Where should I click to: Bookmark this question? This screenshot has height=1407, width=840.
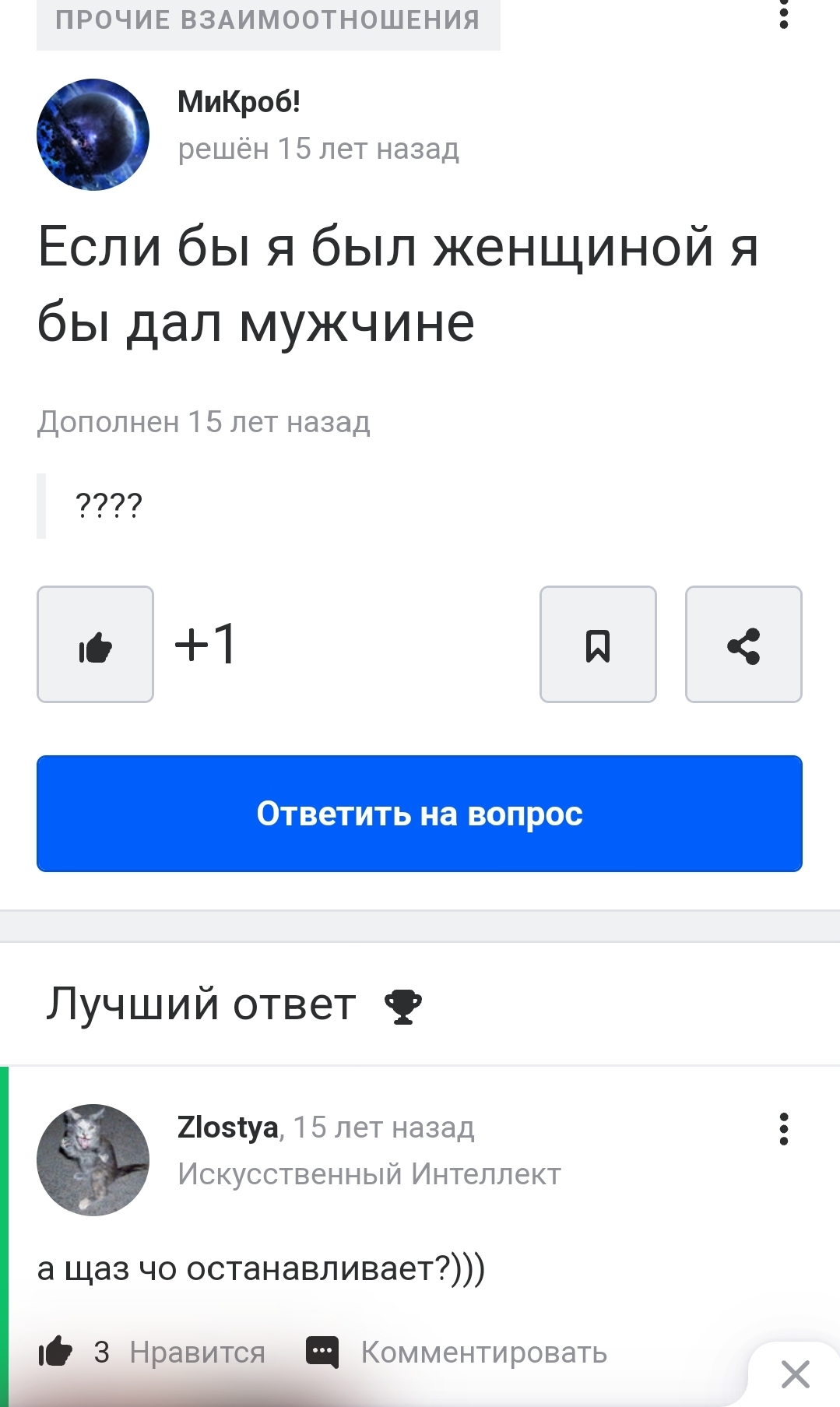pos(598,645)
